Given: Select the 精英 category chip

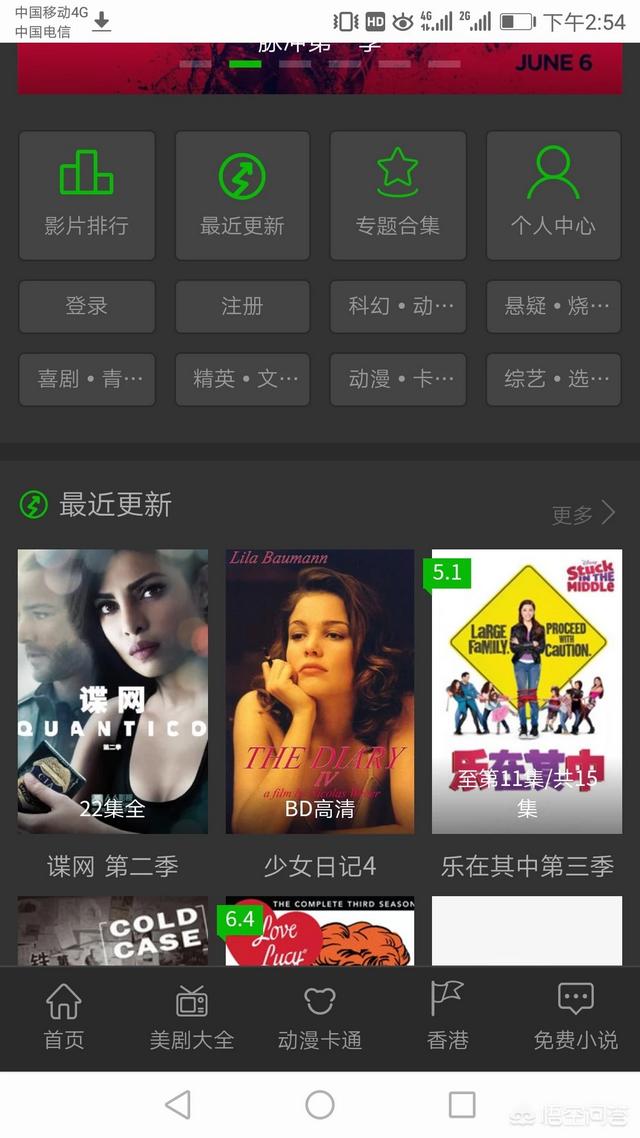Looking at the screenshot, I should [242, 379].
